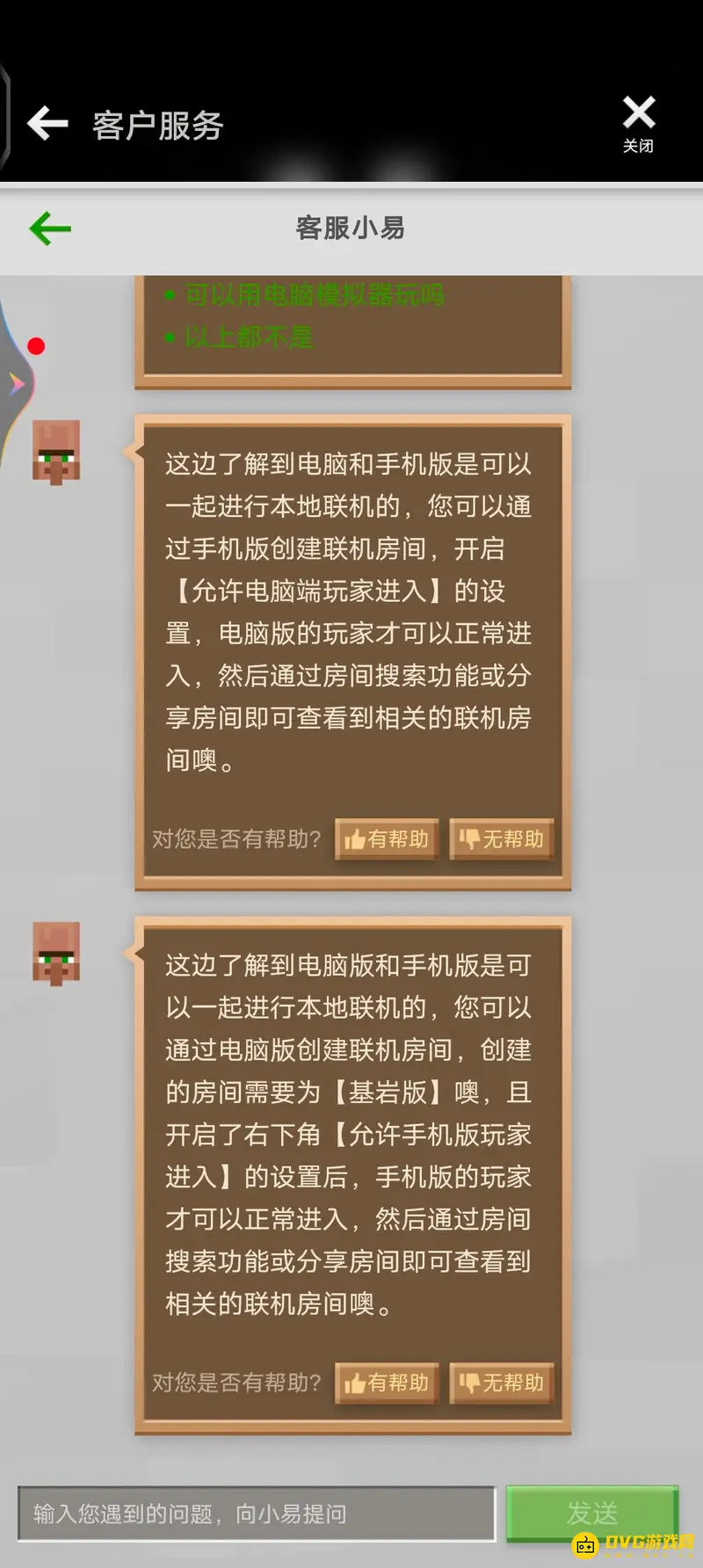Rate the 基岩版 room answer 无帮助
Screen dimensions: 703x1568
[502, 1383]
